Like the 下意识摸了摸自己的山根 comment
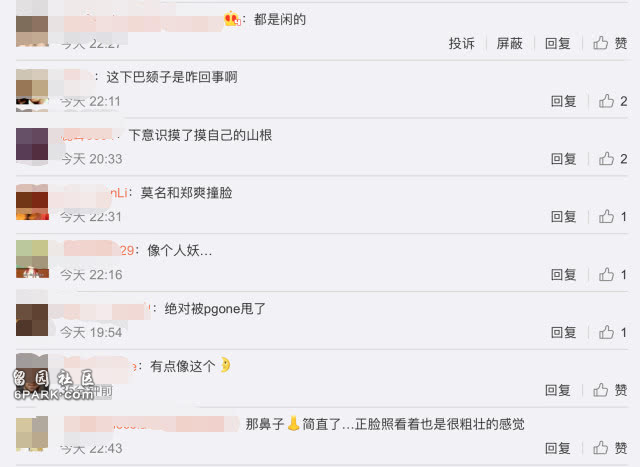 612,159
